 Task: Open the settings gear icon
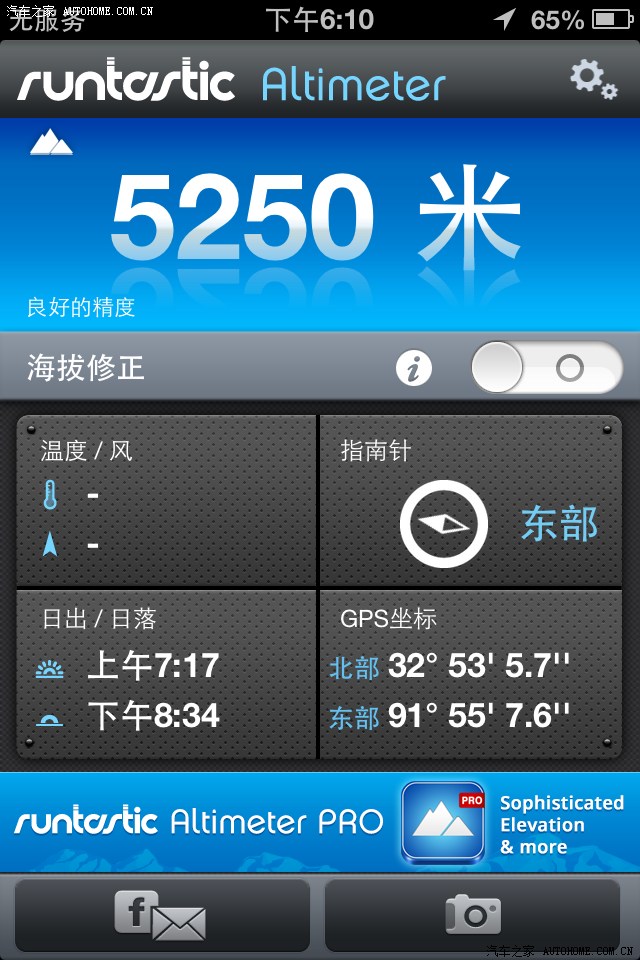pos(593,80)
